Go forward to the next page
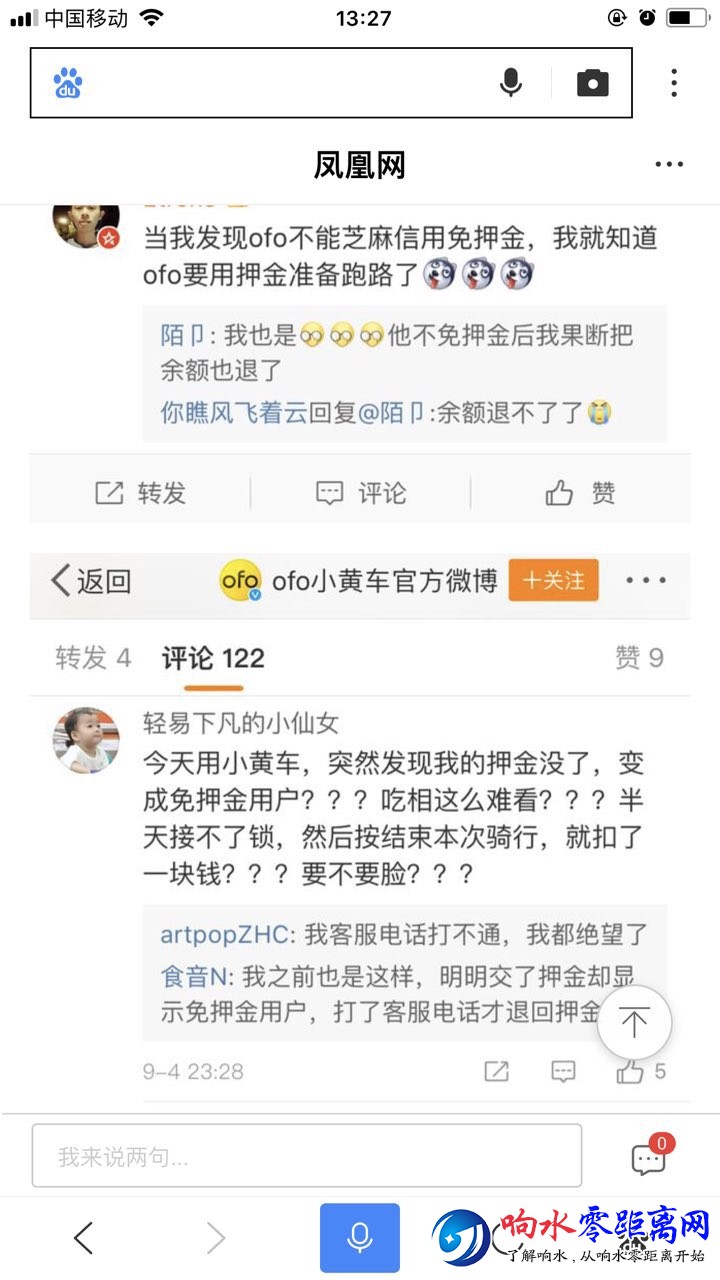Viewport: 720px width, 1280px height. [x=216, y=1238]
